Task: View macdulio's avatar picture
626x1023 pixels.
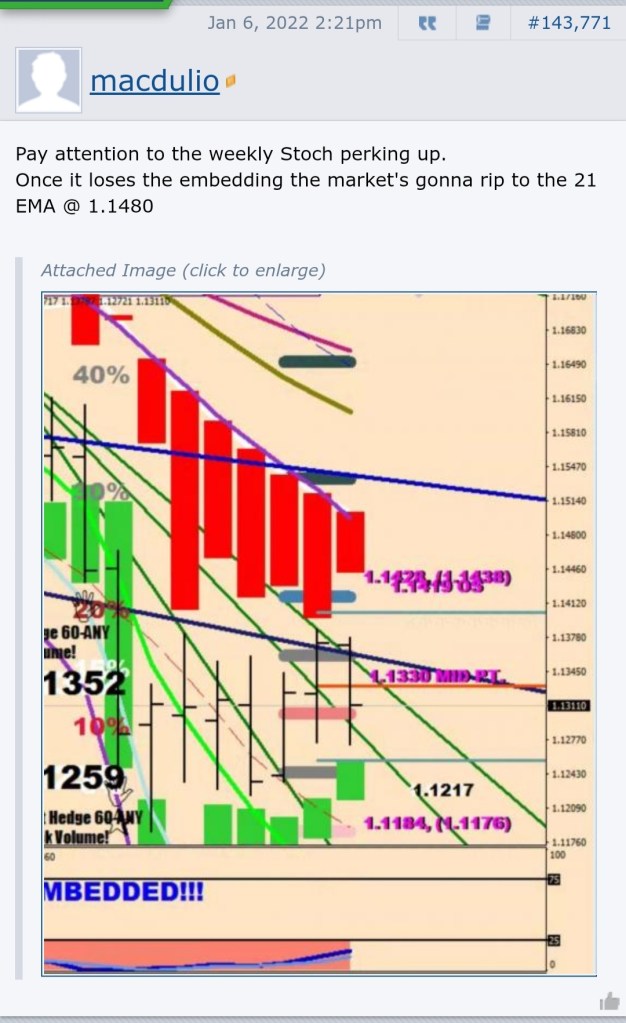Action: [48, 80]
